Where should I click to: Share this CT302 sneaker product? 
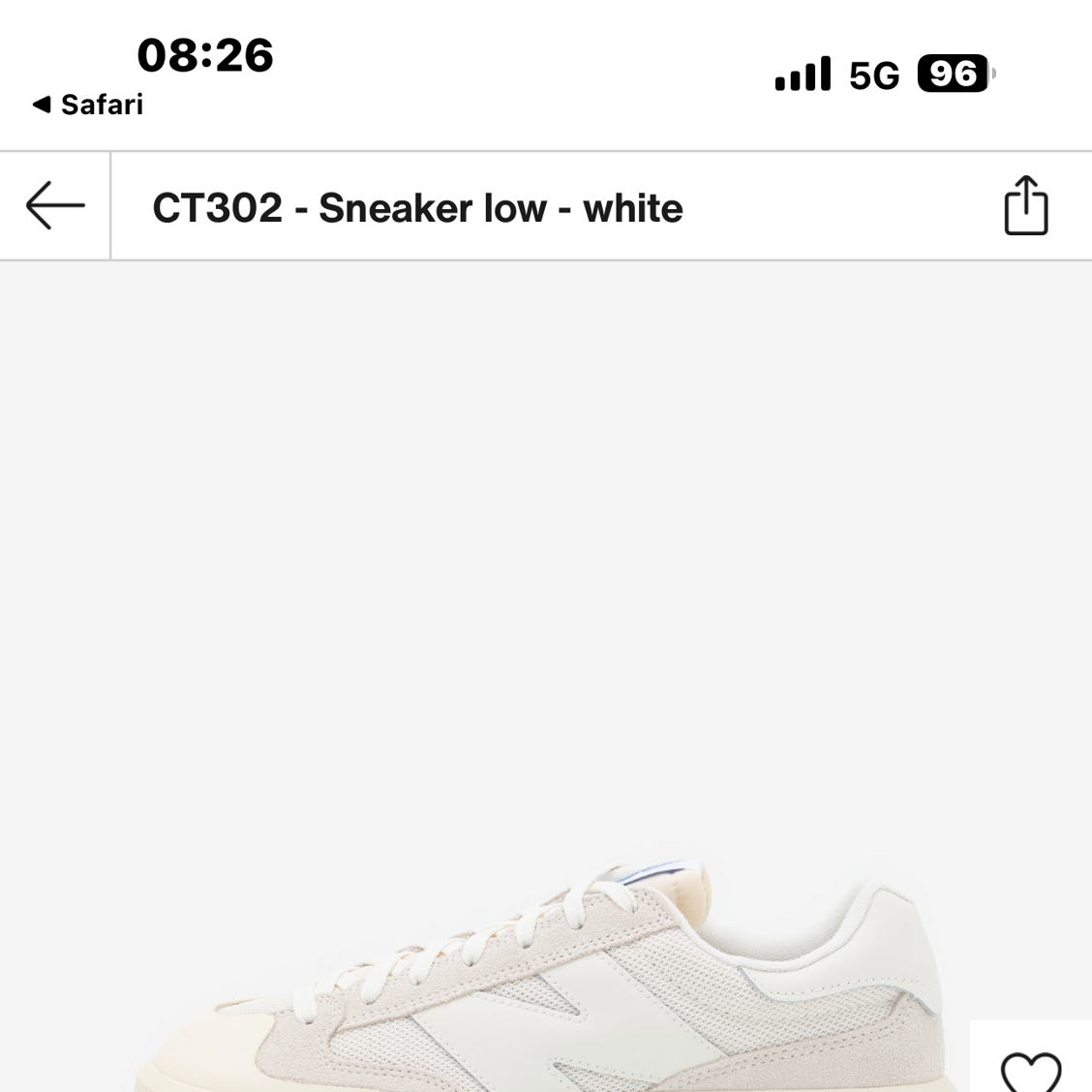[x=1025, y=206]
